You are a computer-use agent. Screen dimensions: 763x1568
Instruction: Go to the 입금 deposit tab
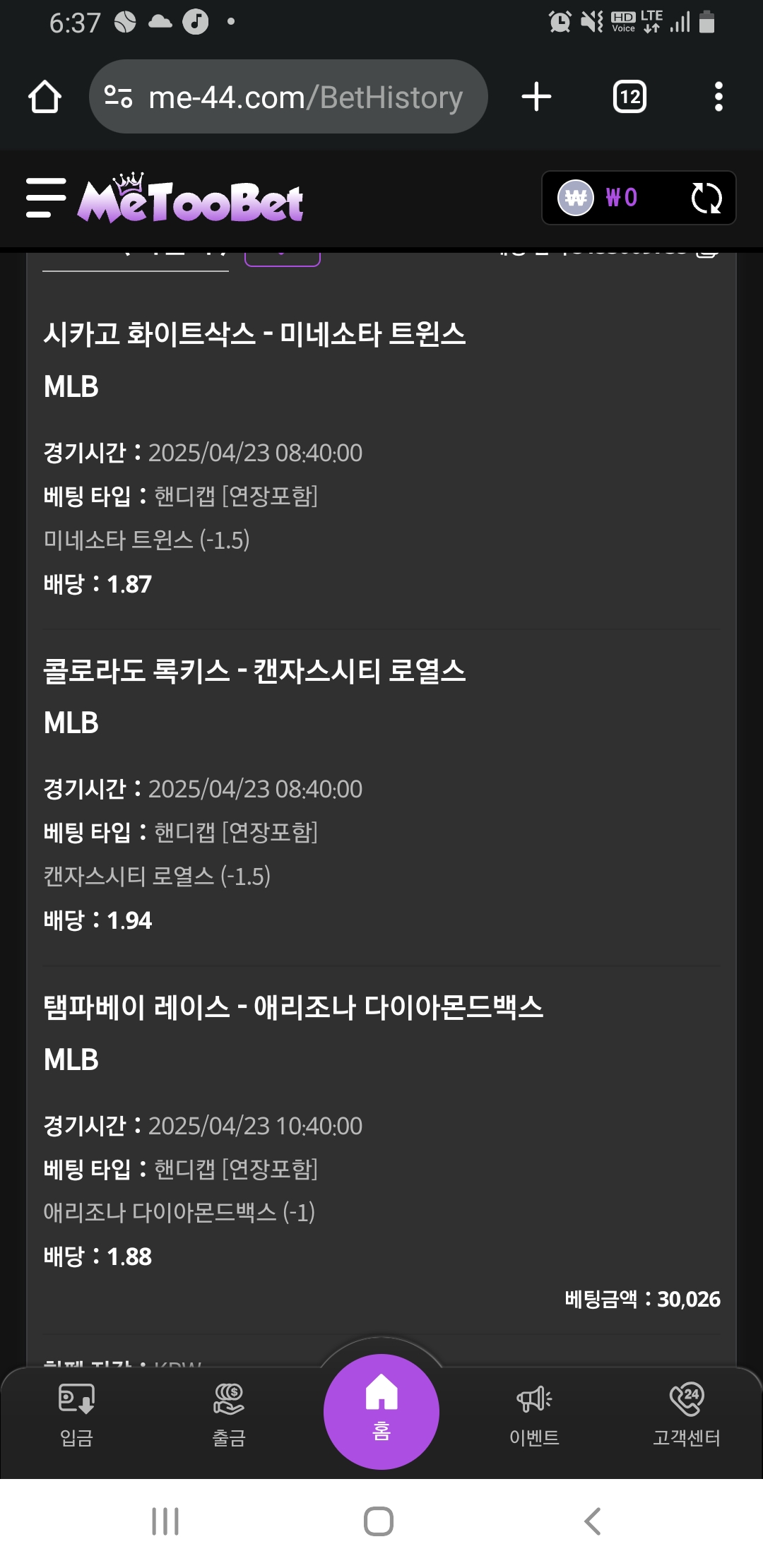pos(76,1415)
